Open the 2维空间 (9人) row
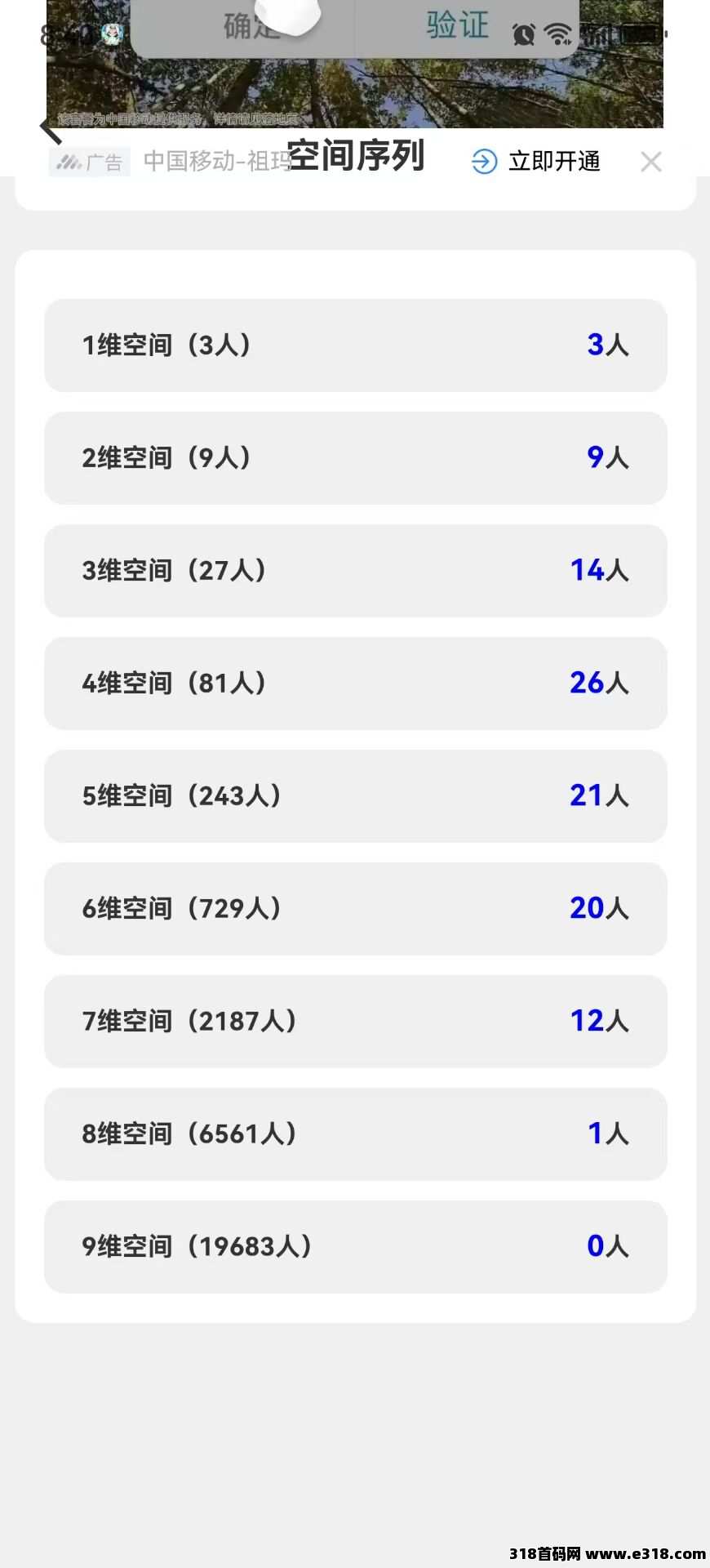Image resolution: width=710 pixels, height=1568 pixels. (356, 458)
